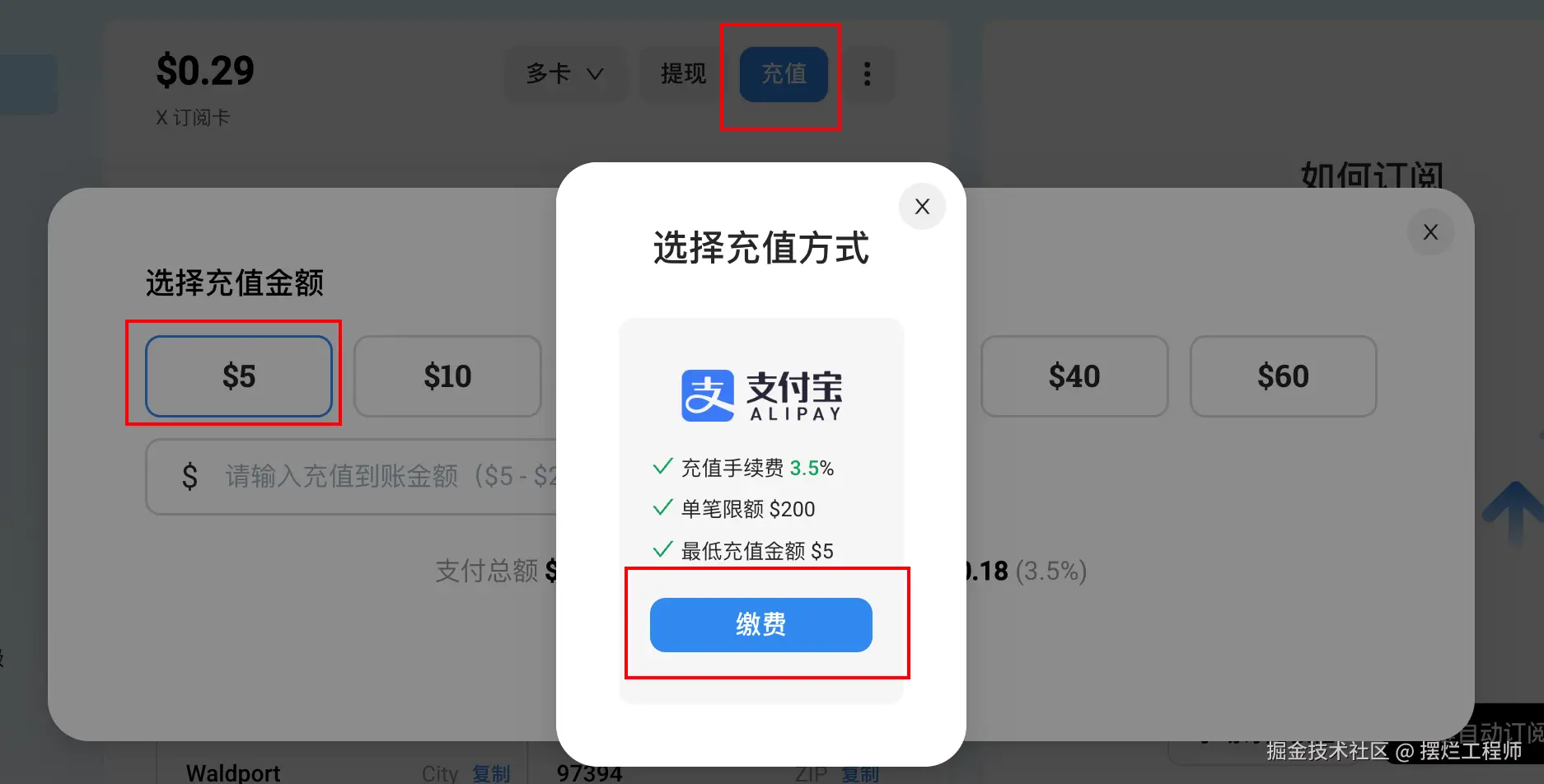Screen dimensions: 1544x784
Task: Choose the $60 recharge amount
Action: click(x=1283, y=376)
